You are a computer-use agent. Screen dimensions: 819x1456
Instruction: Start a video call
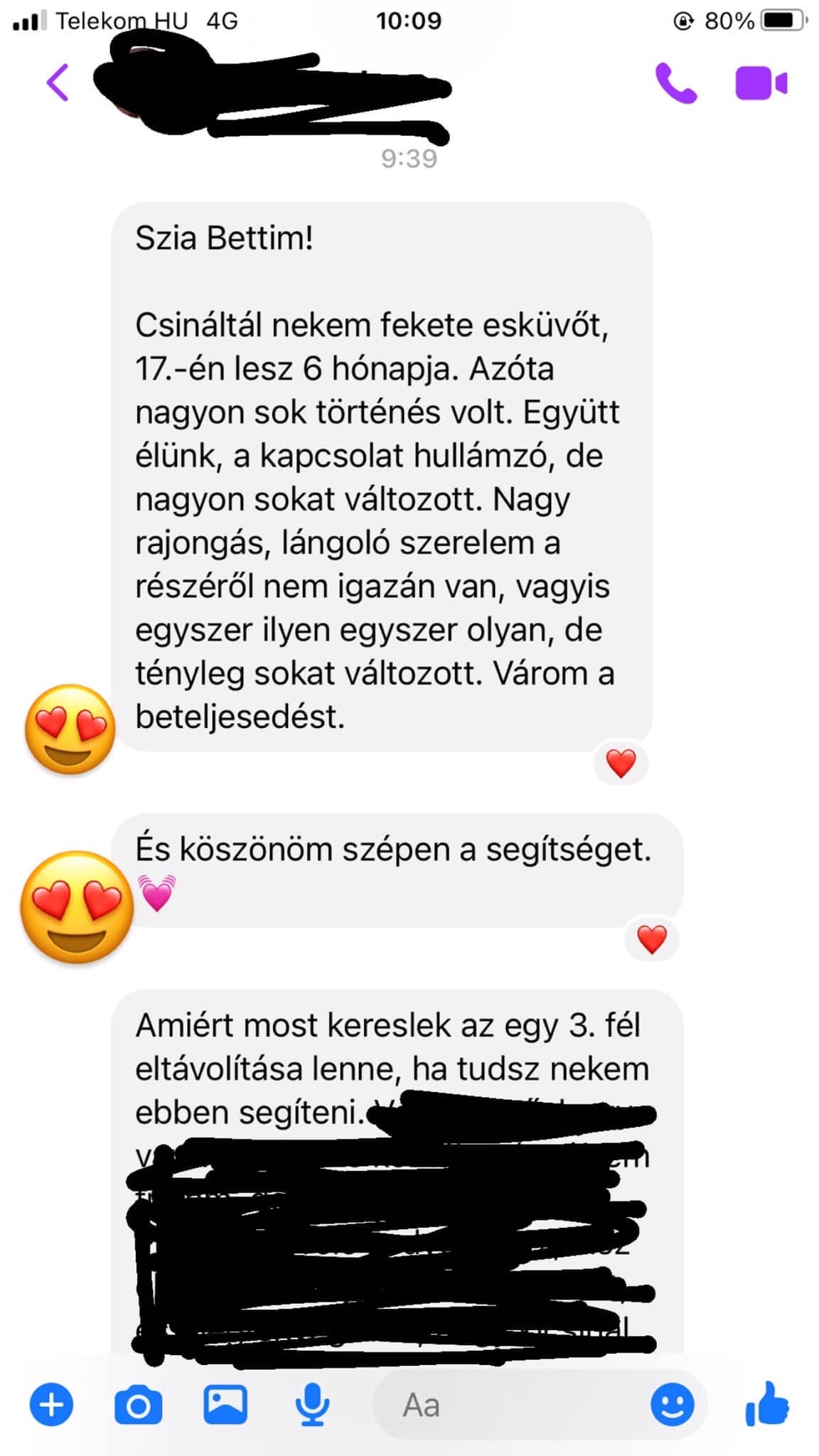click(x=761, y=83)
